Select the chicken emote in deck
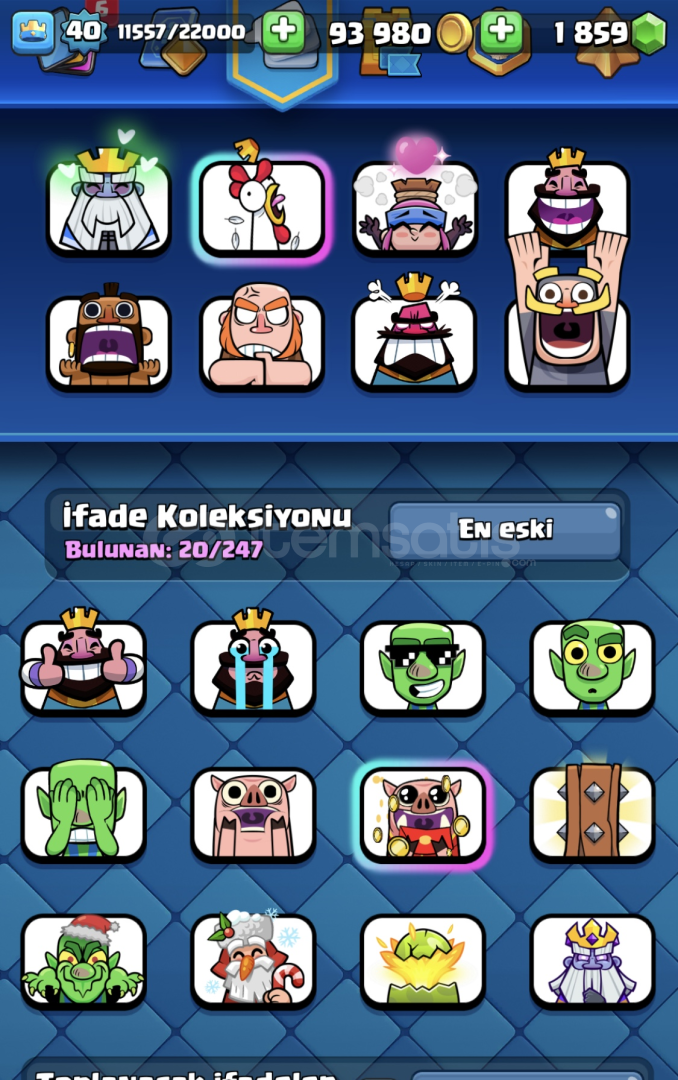This screenshot has height=1080, width=678. click(x=262, y=207)
